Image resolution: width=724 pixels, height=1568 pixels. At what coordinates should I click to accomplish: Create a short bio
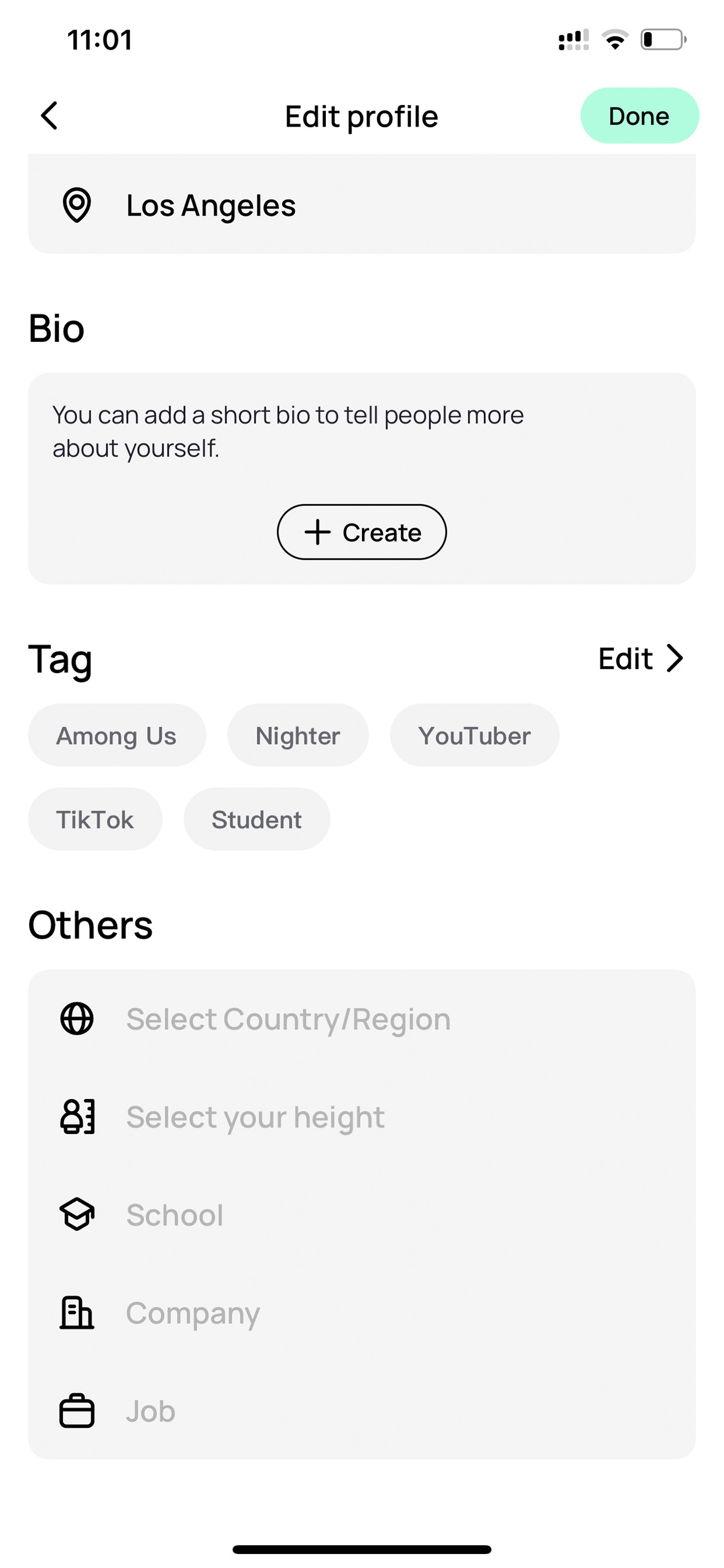361,532
